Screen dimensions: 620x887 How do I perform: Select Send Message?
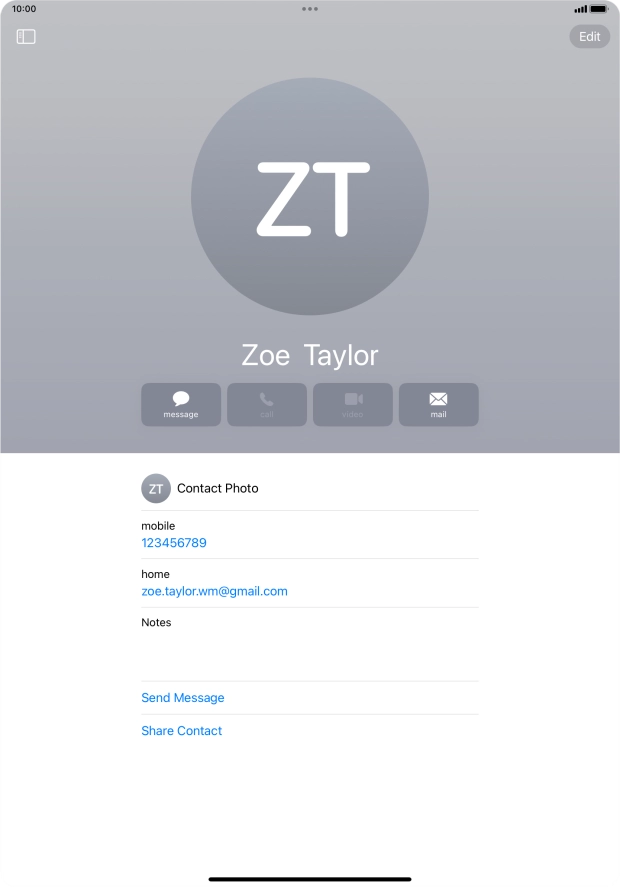[x=183, y=698]
